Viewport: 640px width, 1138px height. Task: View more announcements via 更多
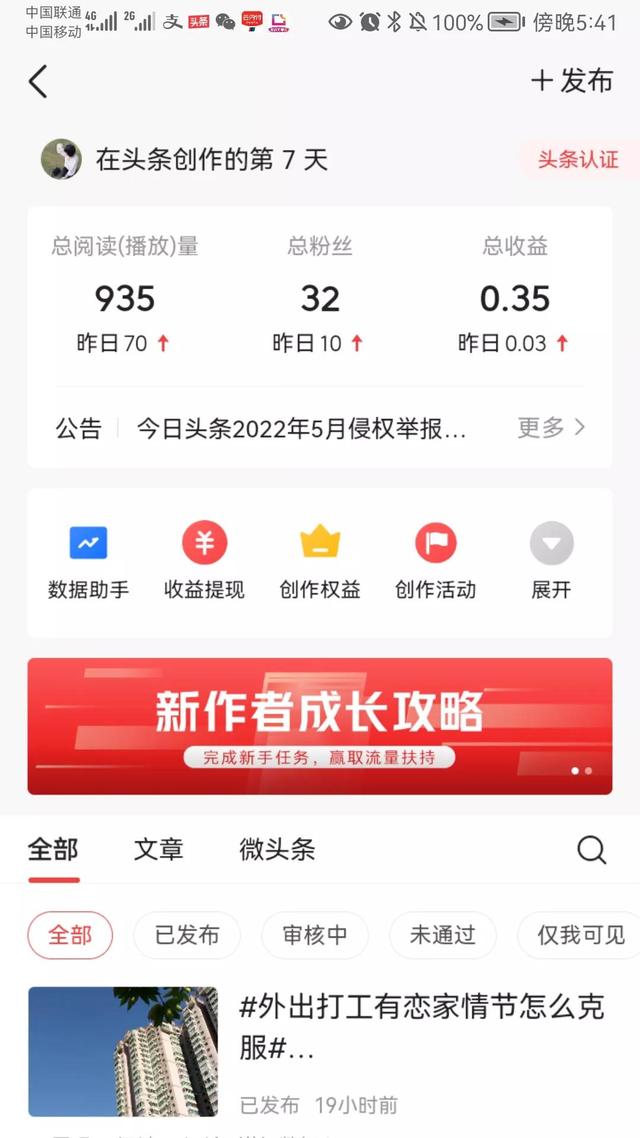point(551,428)
